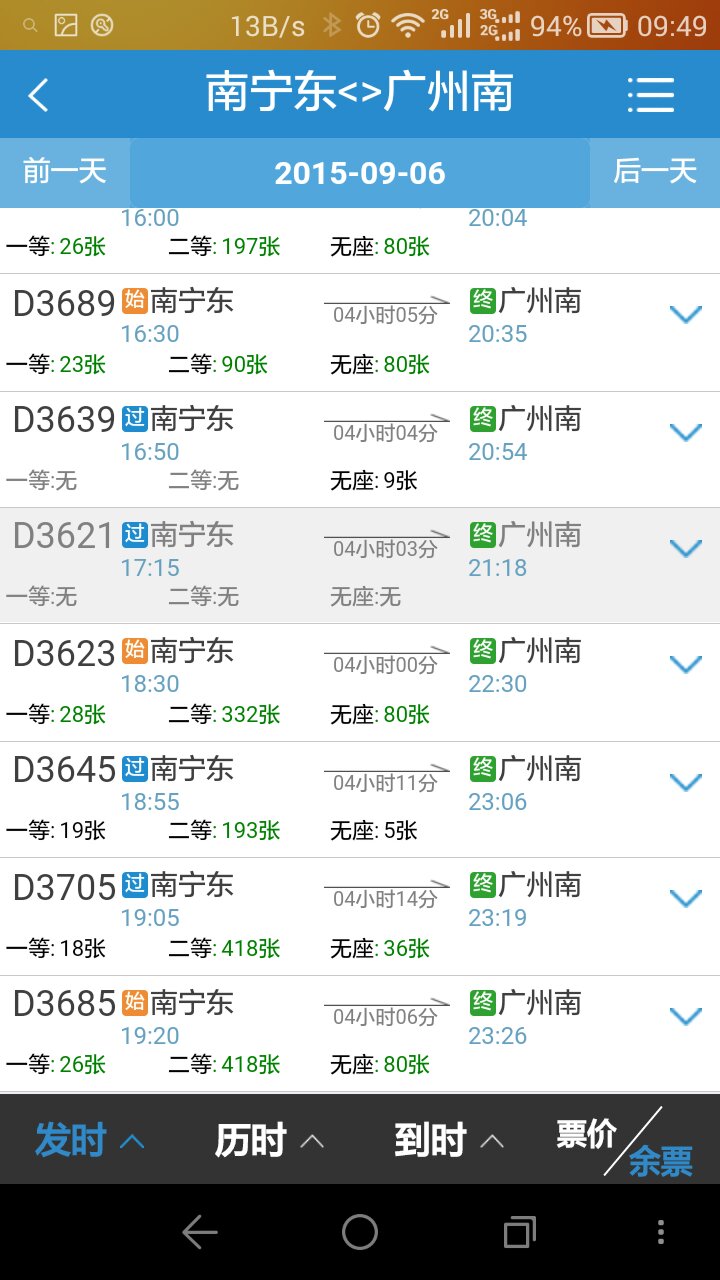Tap the back arrow in the header

tap(38, 93)
